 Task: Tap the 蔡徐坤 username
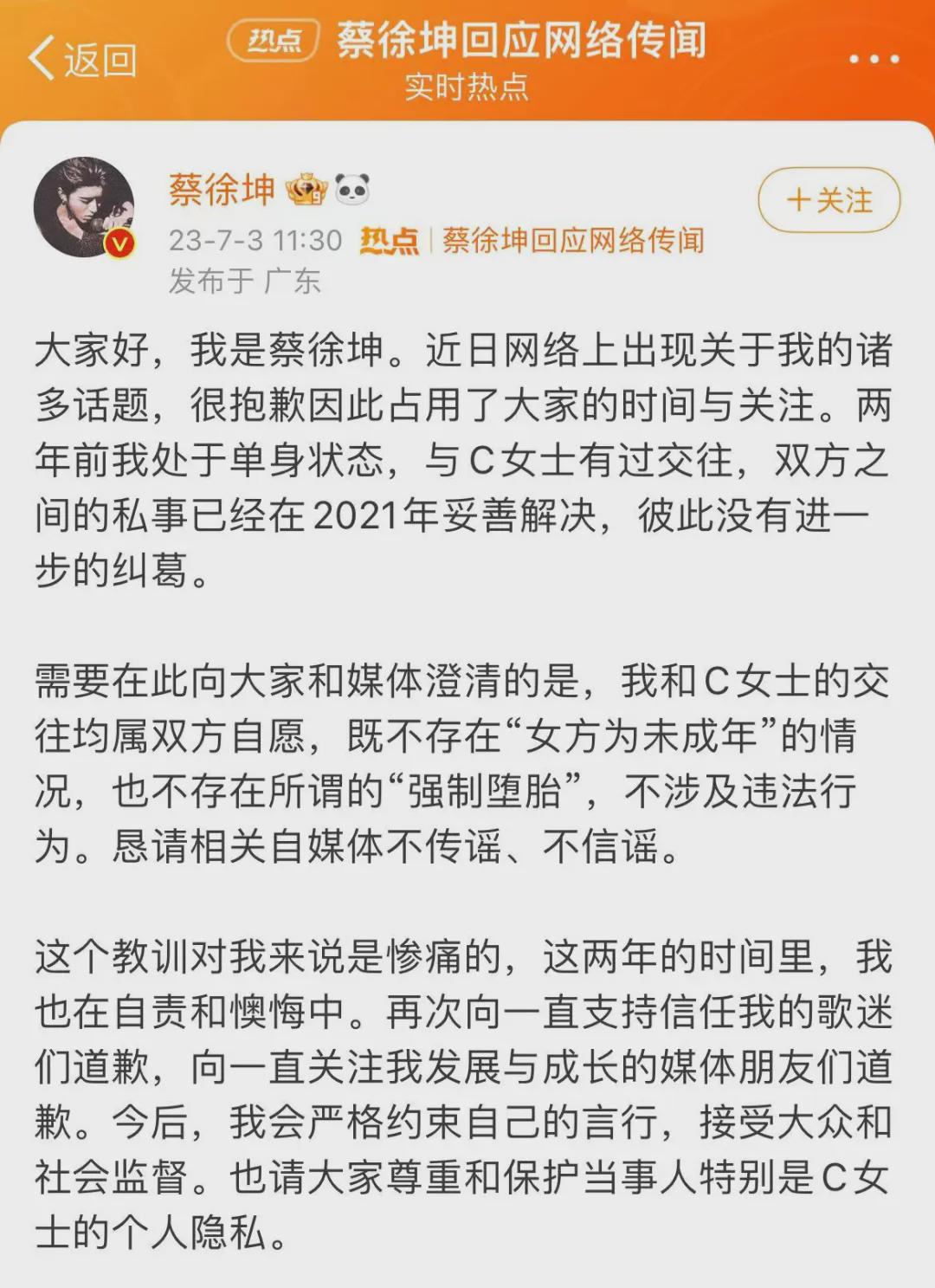click(222, 189)
